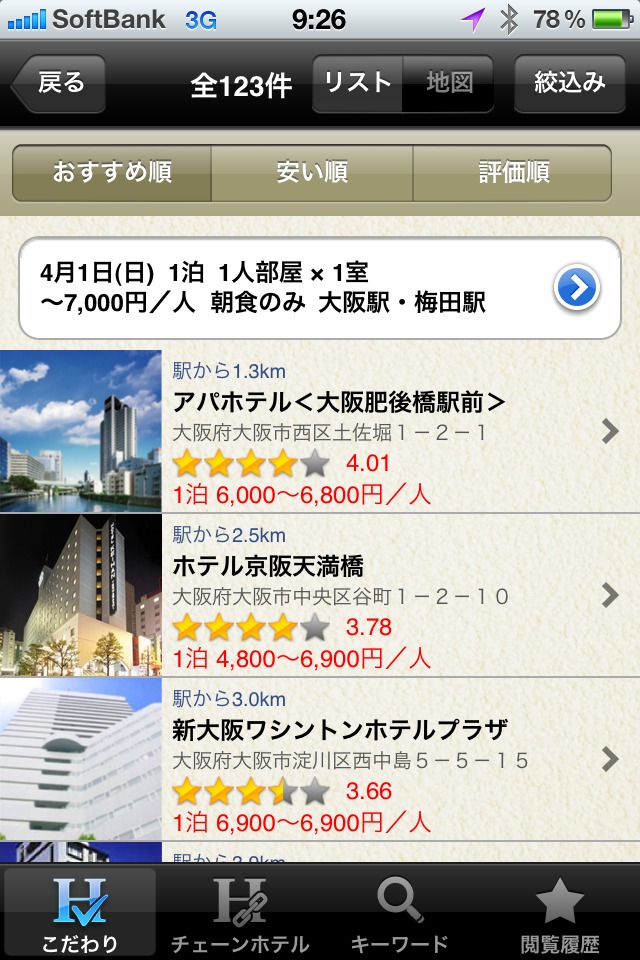
Task: Switch to the チェーンホテル tab
Action: [240, 913]
